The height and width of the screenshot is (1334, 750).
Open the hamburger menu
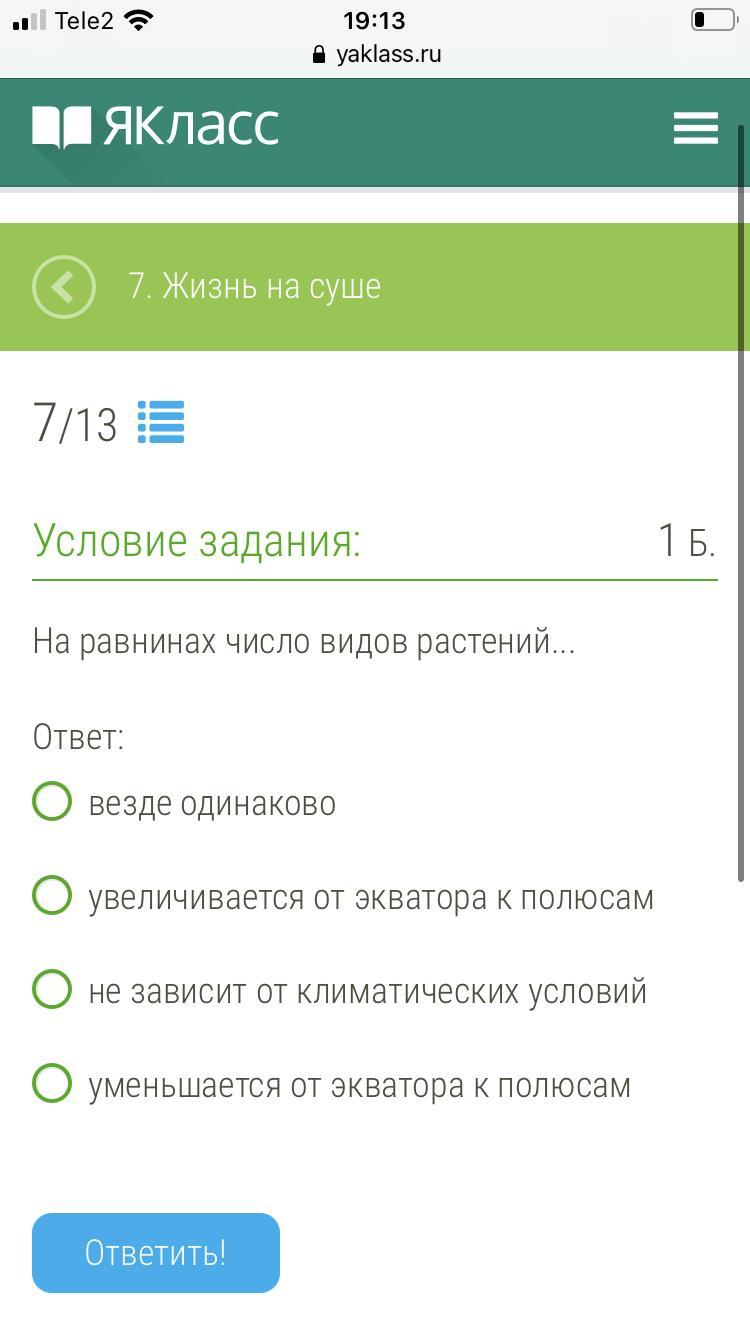[696, 128]
